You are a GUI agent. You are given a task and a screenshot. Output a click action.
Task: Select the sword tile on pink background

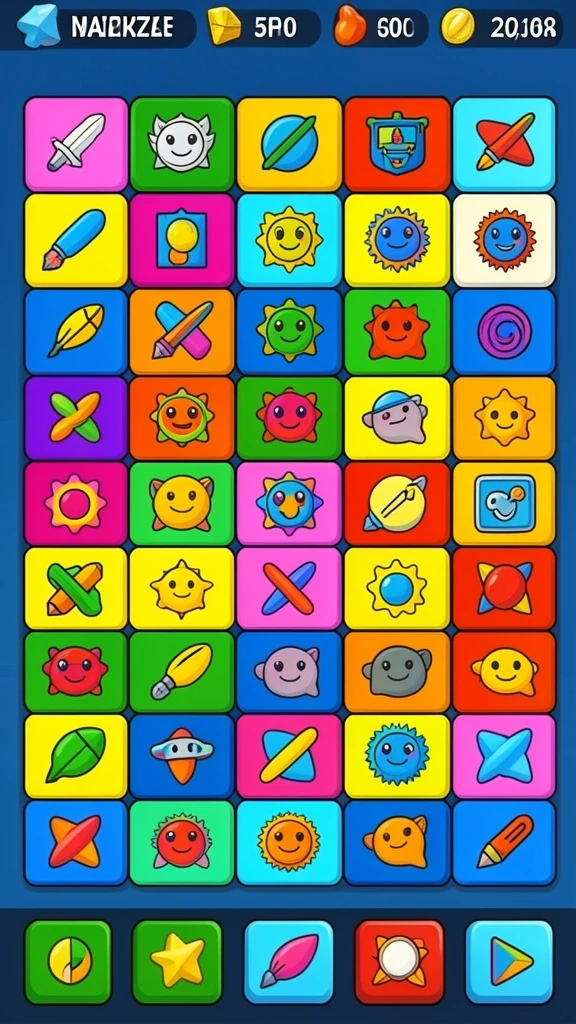pyautogui.click(x=76, y=144)
